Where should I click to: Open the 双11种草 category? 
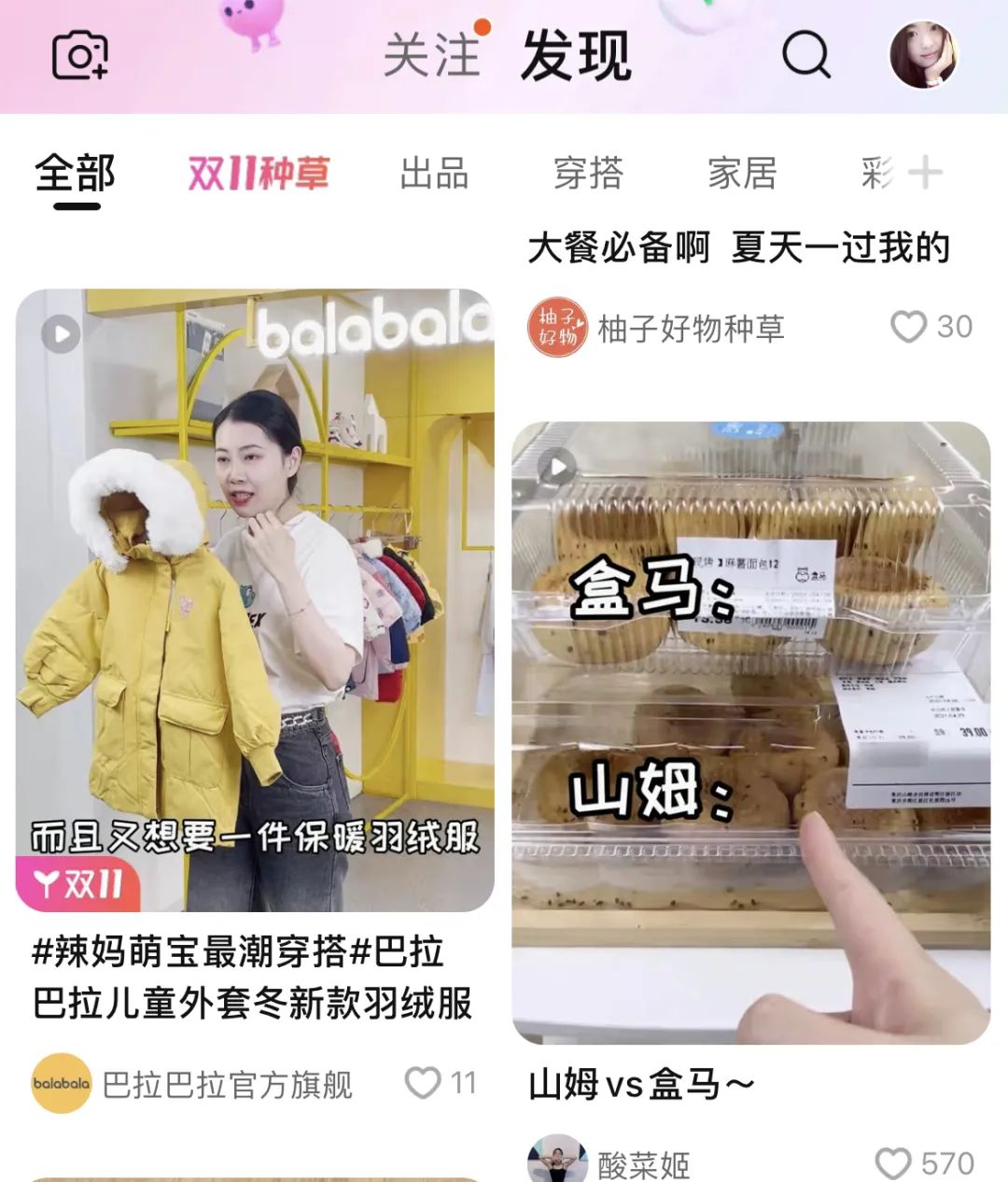click(x=259, y=175)
